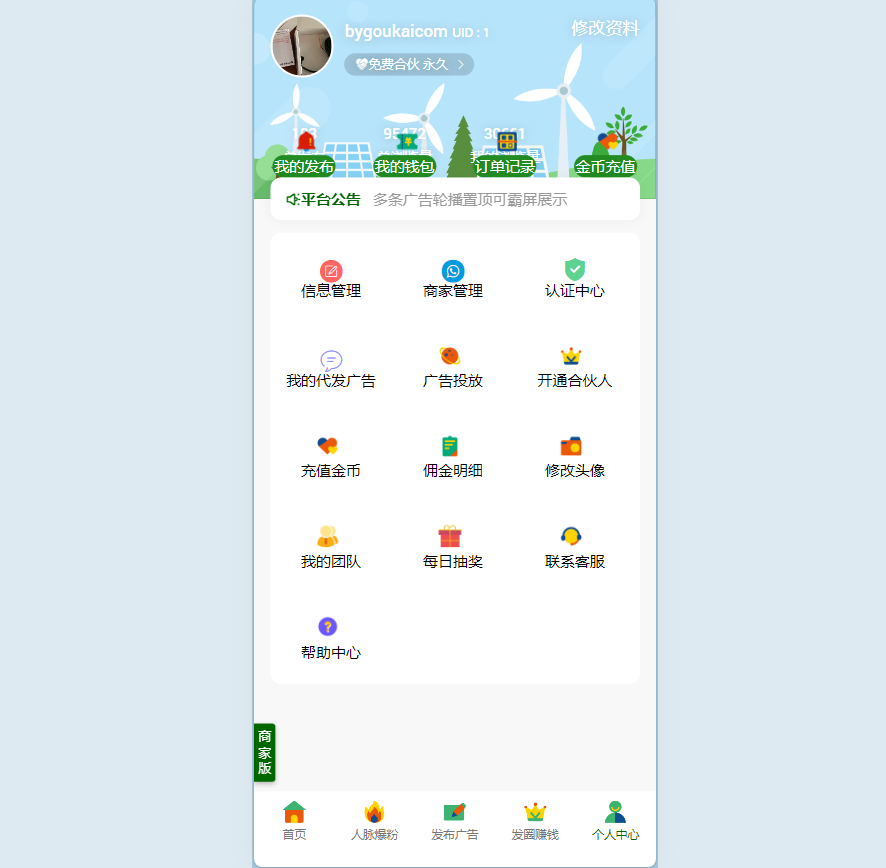Open the 平台公告 announcement bar
This screenshot has width=886, height=868.
tap(455, 199)
